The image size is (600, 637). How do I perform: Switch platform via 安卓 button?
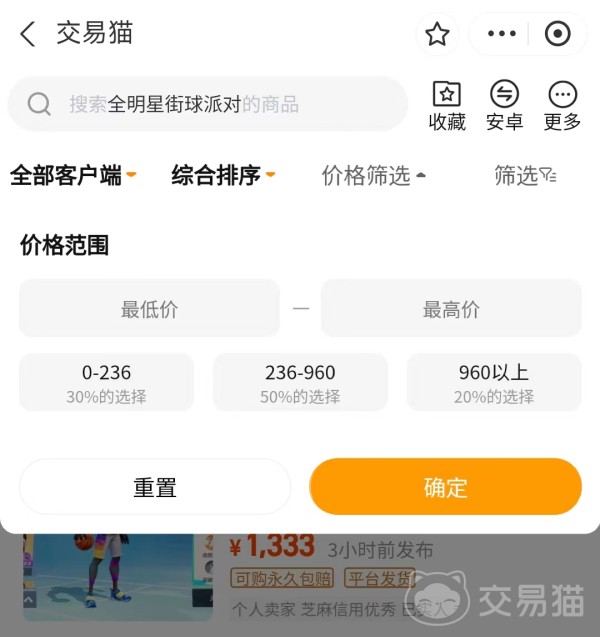pos(504,106)
